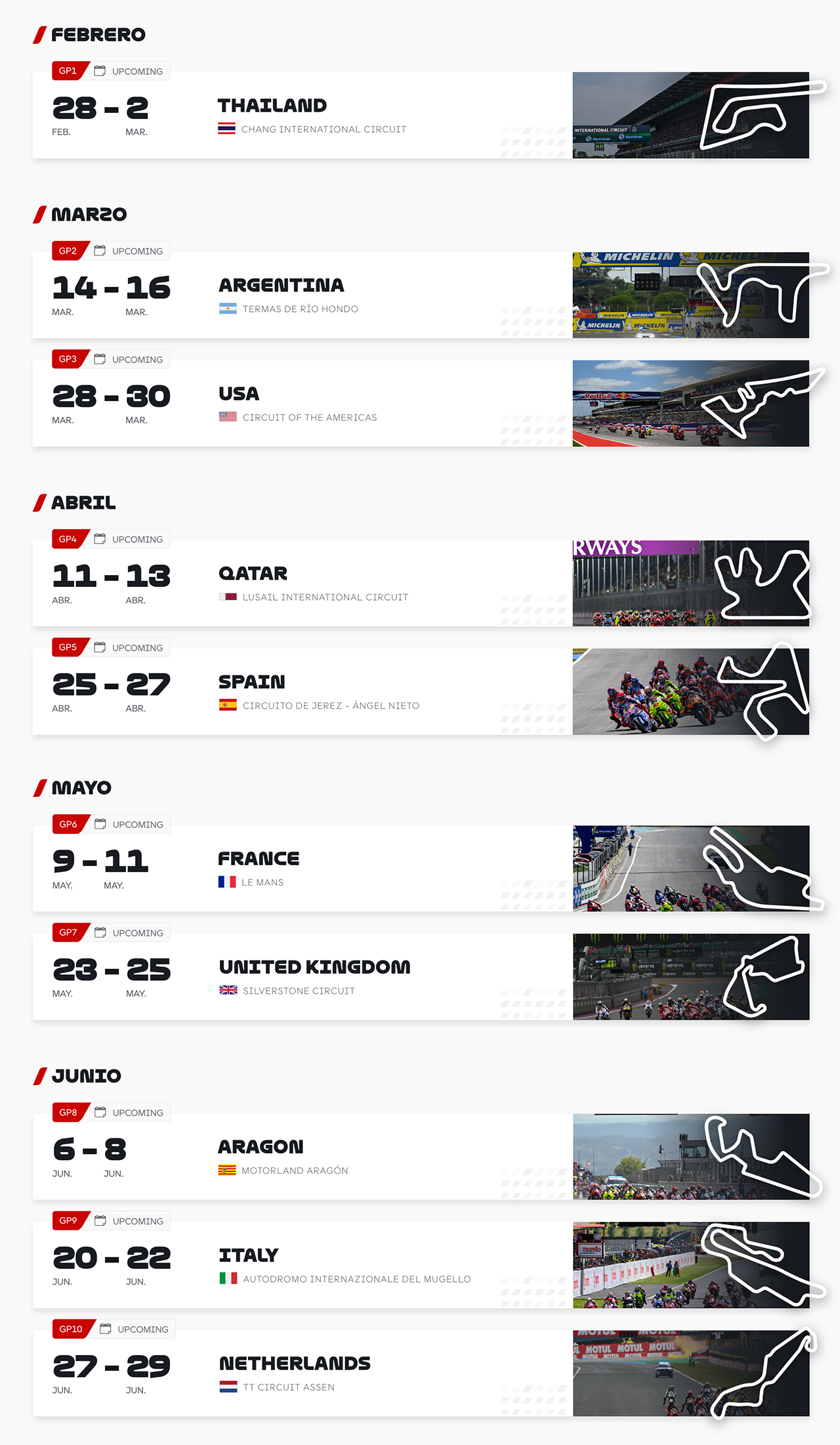Select the Qatar Lusail International Circuit card
This screenshot has width=840, height=1445.
tap(420, 584)
